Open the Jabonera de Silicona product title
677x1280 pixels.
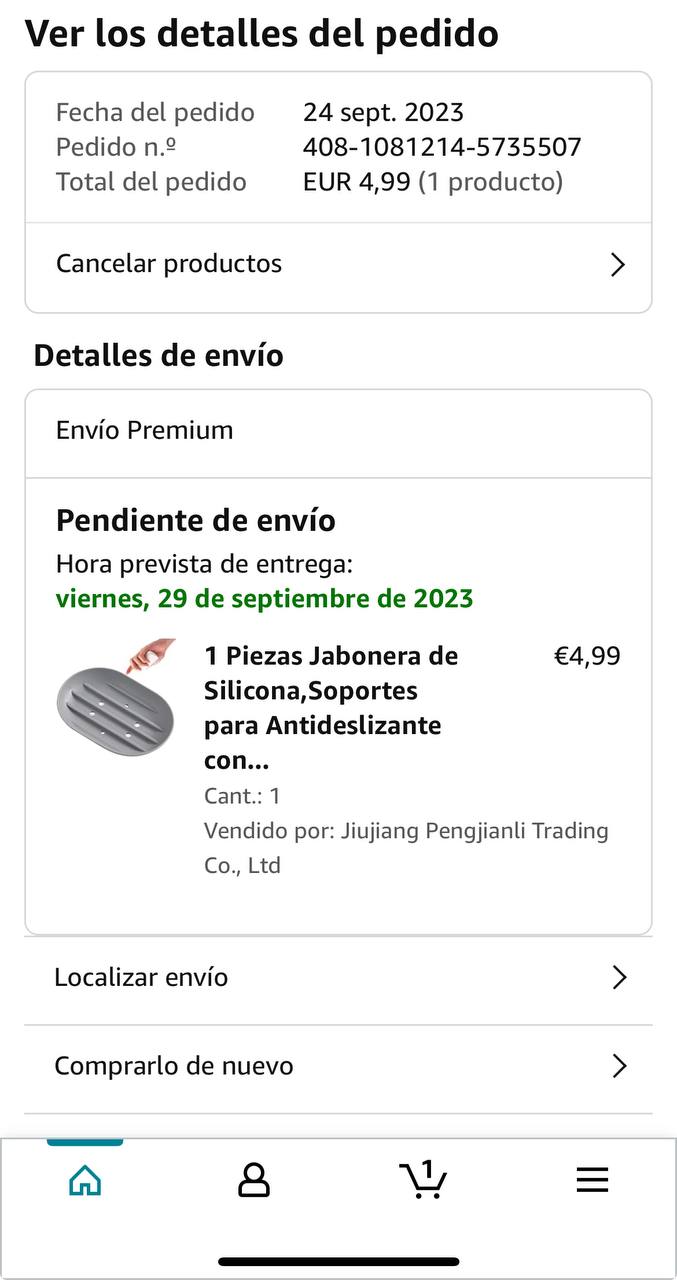[x=333, y=708]
